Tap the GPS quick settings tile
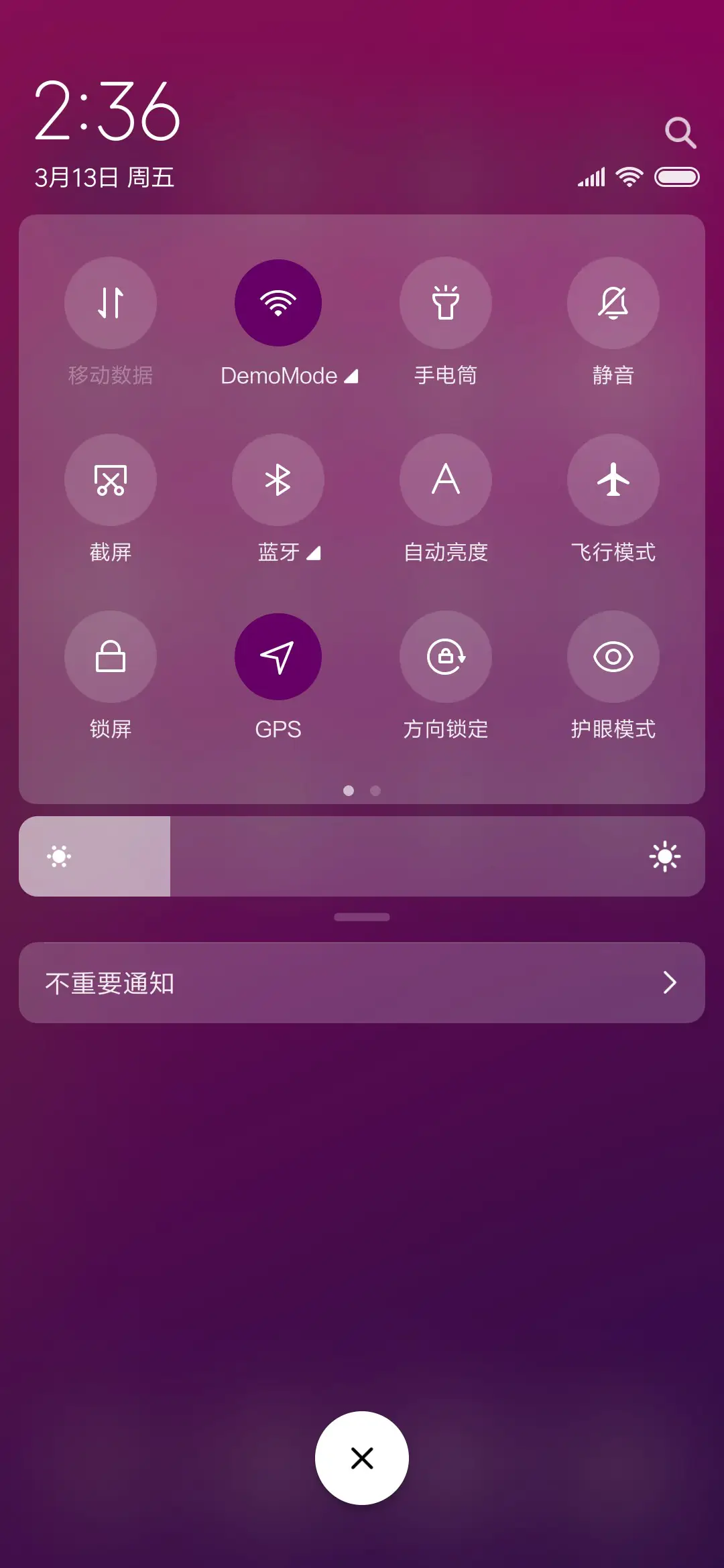This screenshot has width=724, height=1568. coord(278,657)
